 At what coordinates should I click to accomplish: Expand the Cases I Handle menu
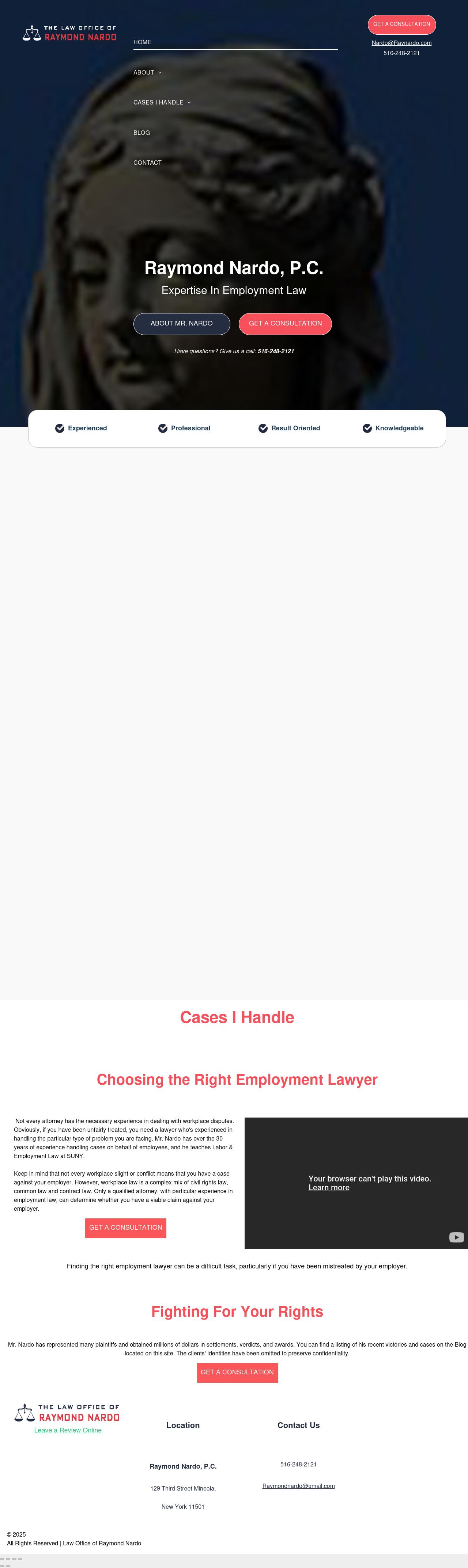click(162, 102)
